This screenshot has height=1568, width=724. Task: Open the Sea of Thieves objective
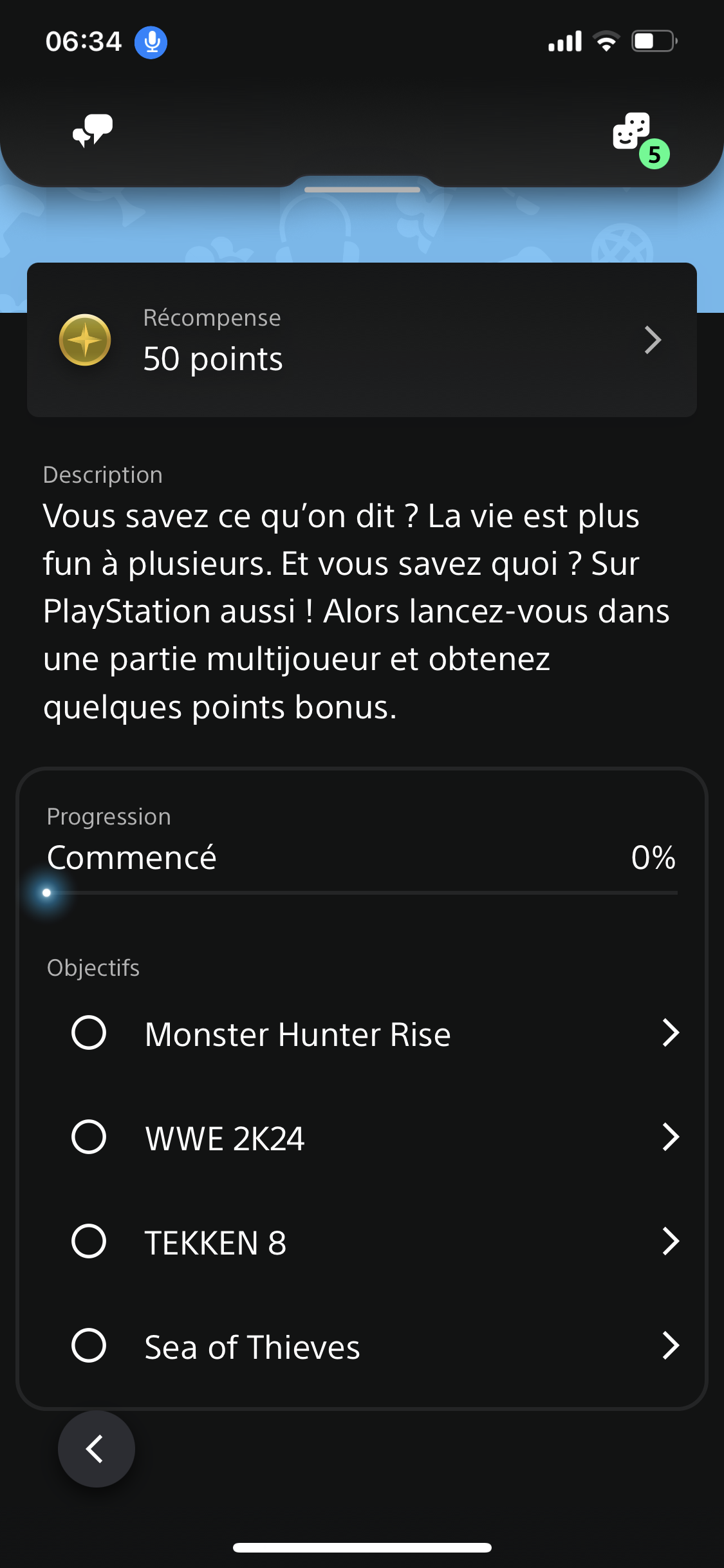click(x=375, y=1346)
